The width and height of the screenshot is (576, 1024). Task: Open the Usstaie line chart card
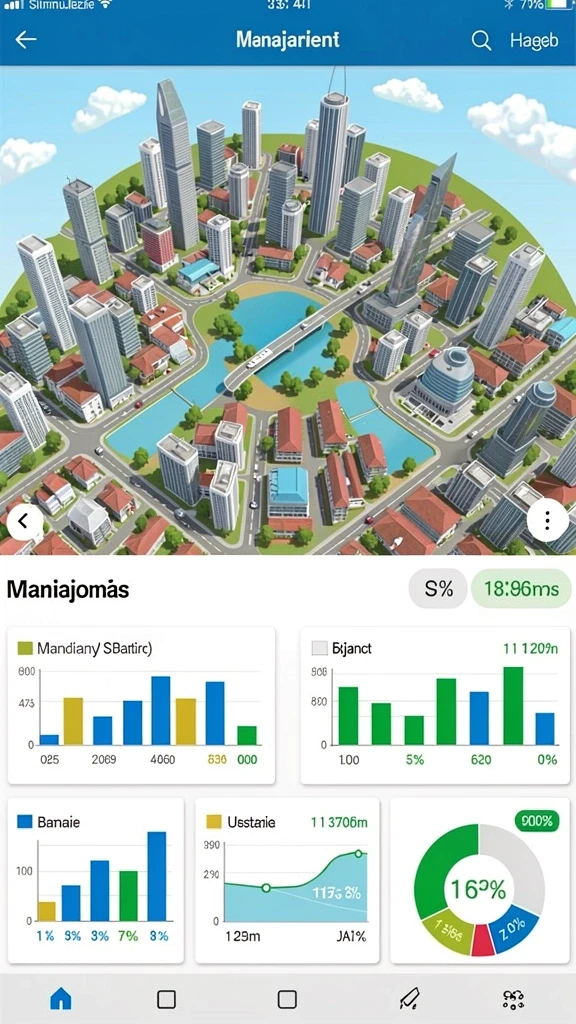(287, 880)
